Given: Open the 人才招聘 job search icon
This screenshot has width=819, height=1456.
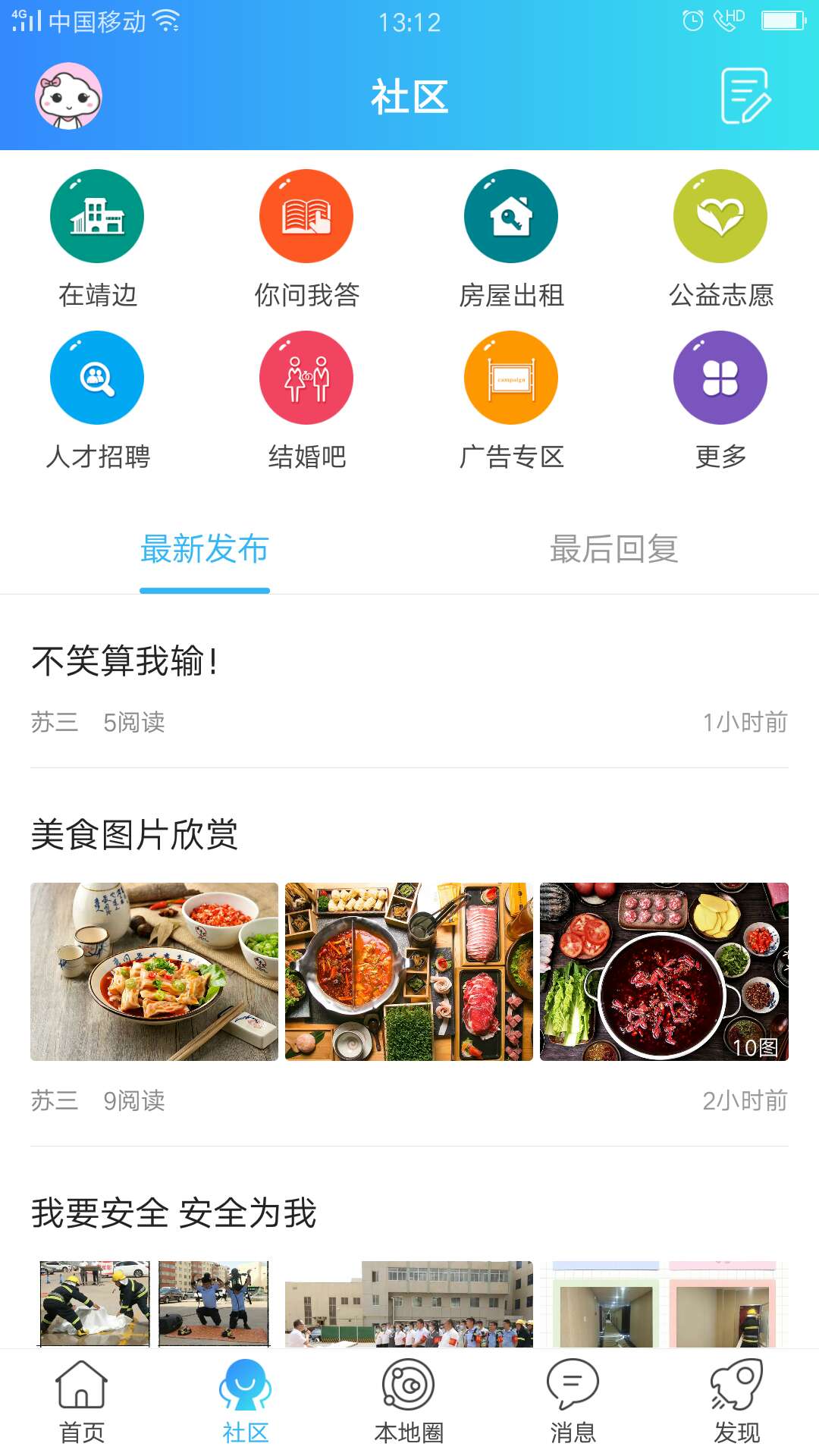Looking at the screenshot, I should click(x=96, y=377).
